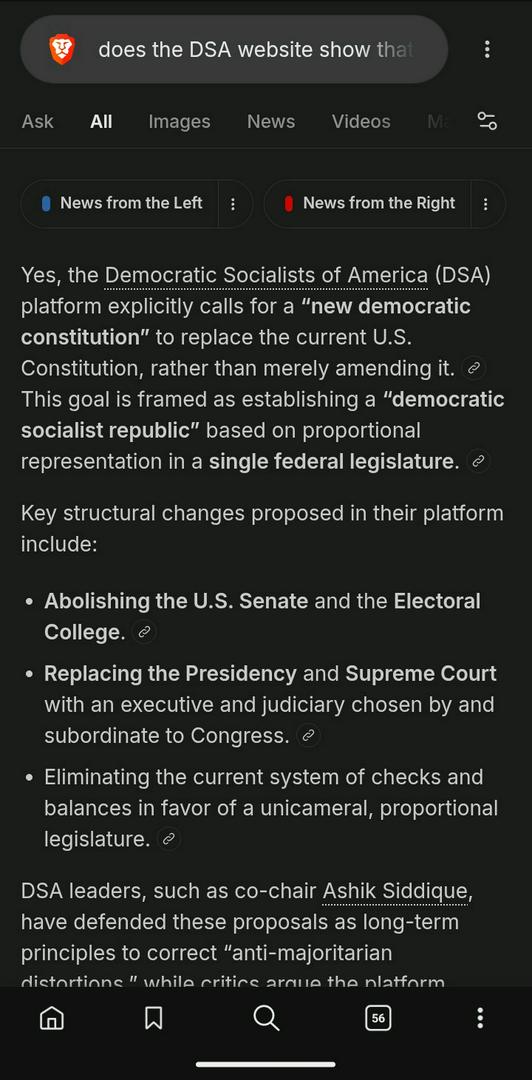This screenshot has height=1080, width=532.
Task: Open source link after subordinate to Congress
Action: click(x=308, y=736)
